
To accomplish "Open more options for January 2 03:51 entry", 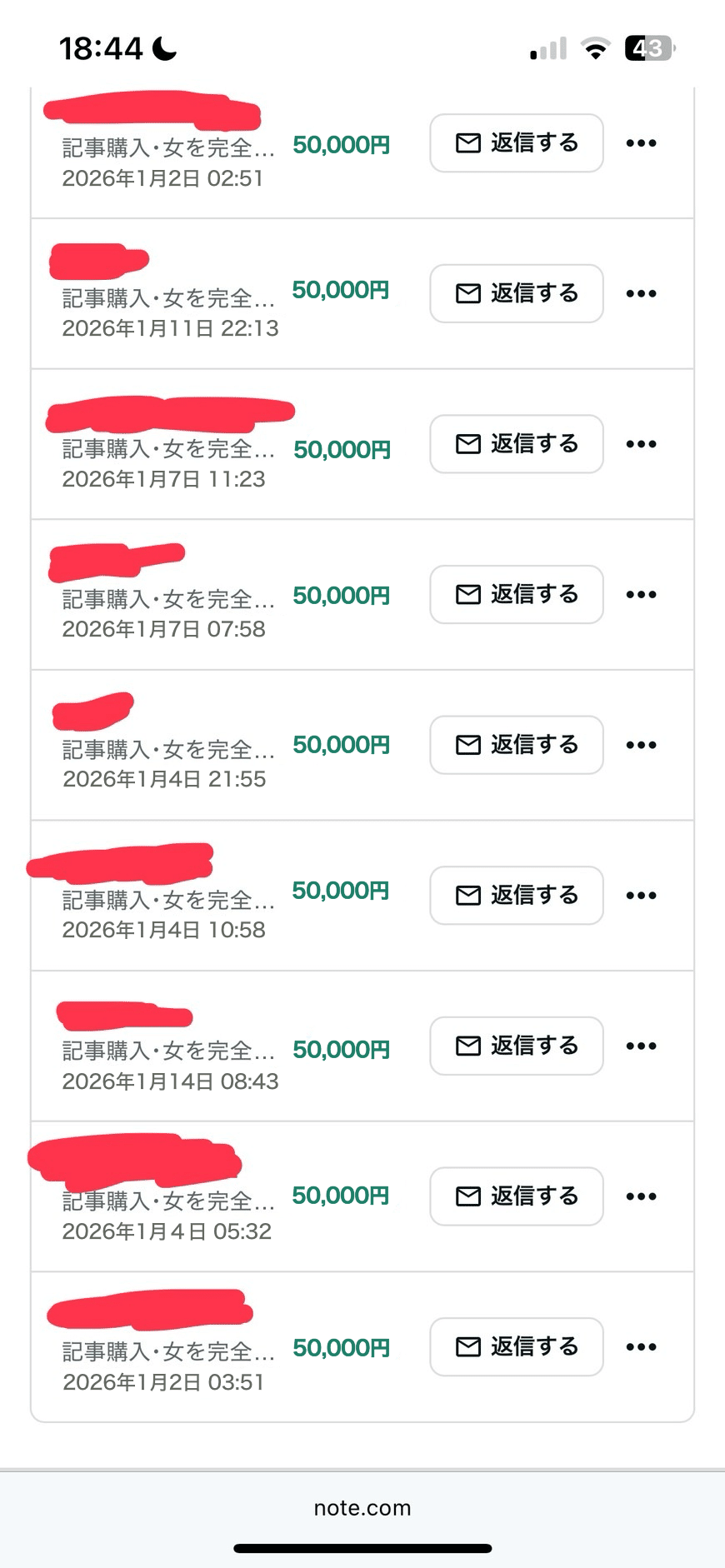I will [x=641, y=1346].
